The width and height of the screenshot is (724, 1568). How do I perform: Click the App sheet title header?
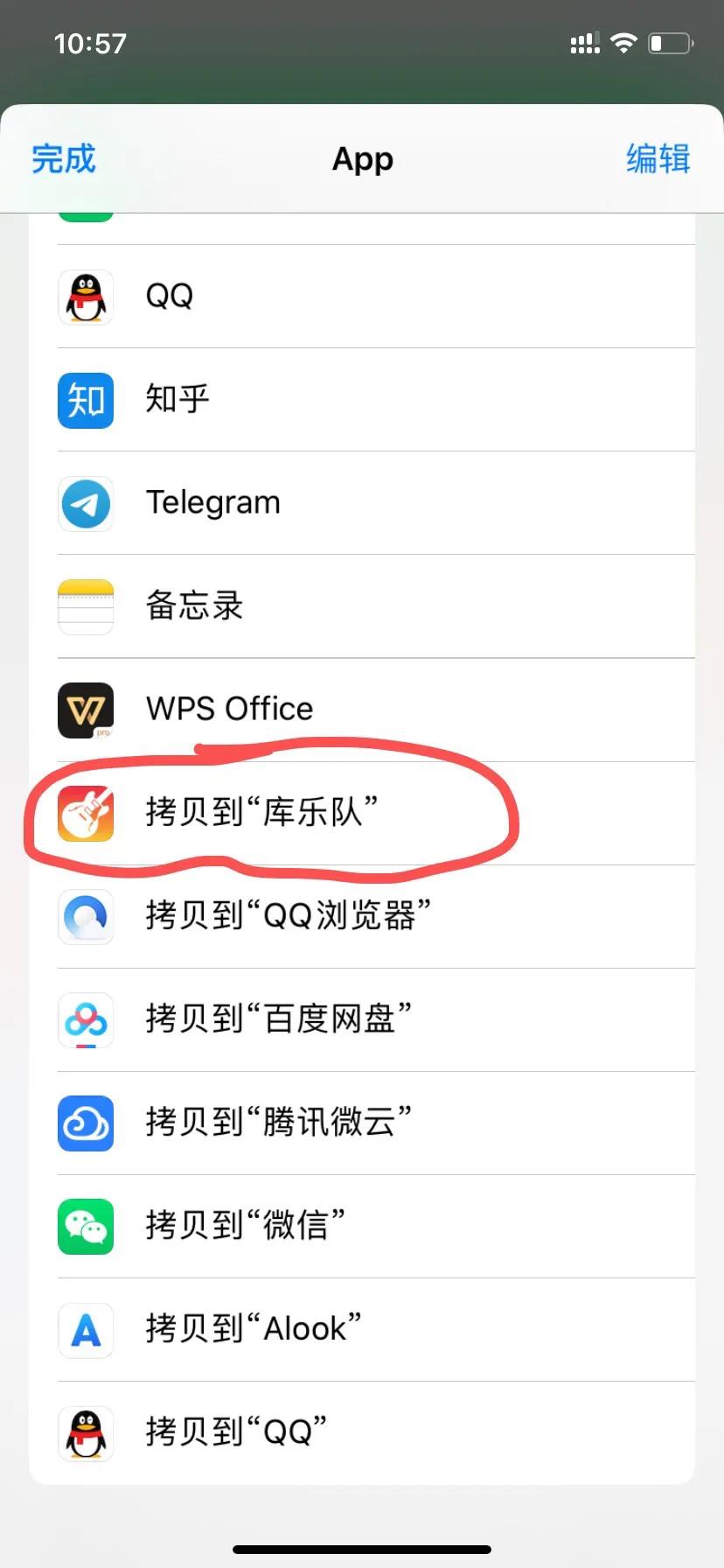pyautogui.click(x=362, y=159)
